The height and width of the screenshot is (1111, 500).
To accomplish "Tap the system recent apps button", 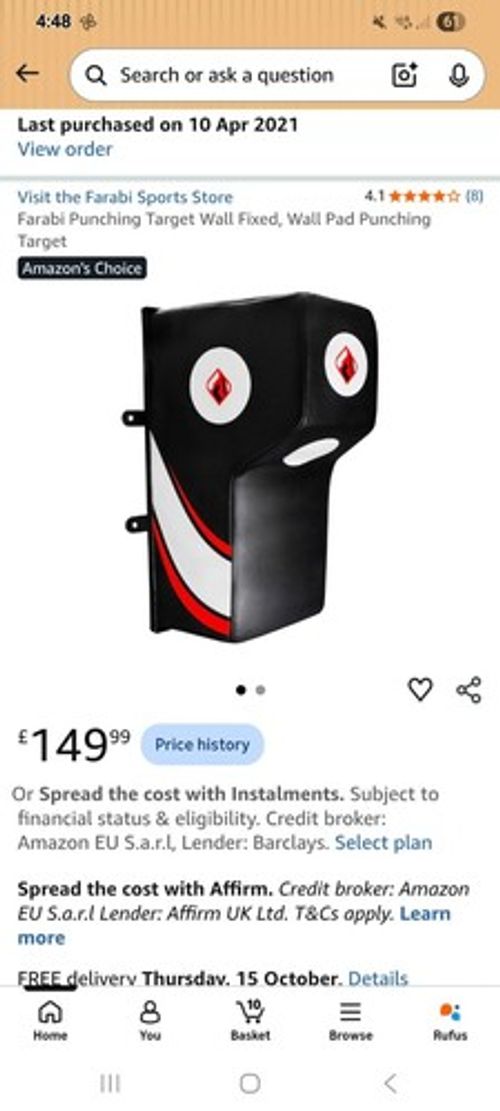I will pos(110,1083).
